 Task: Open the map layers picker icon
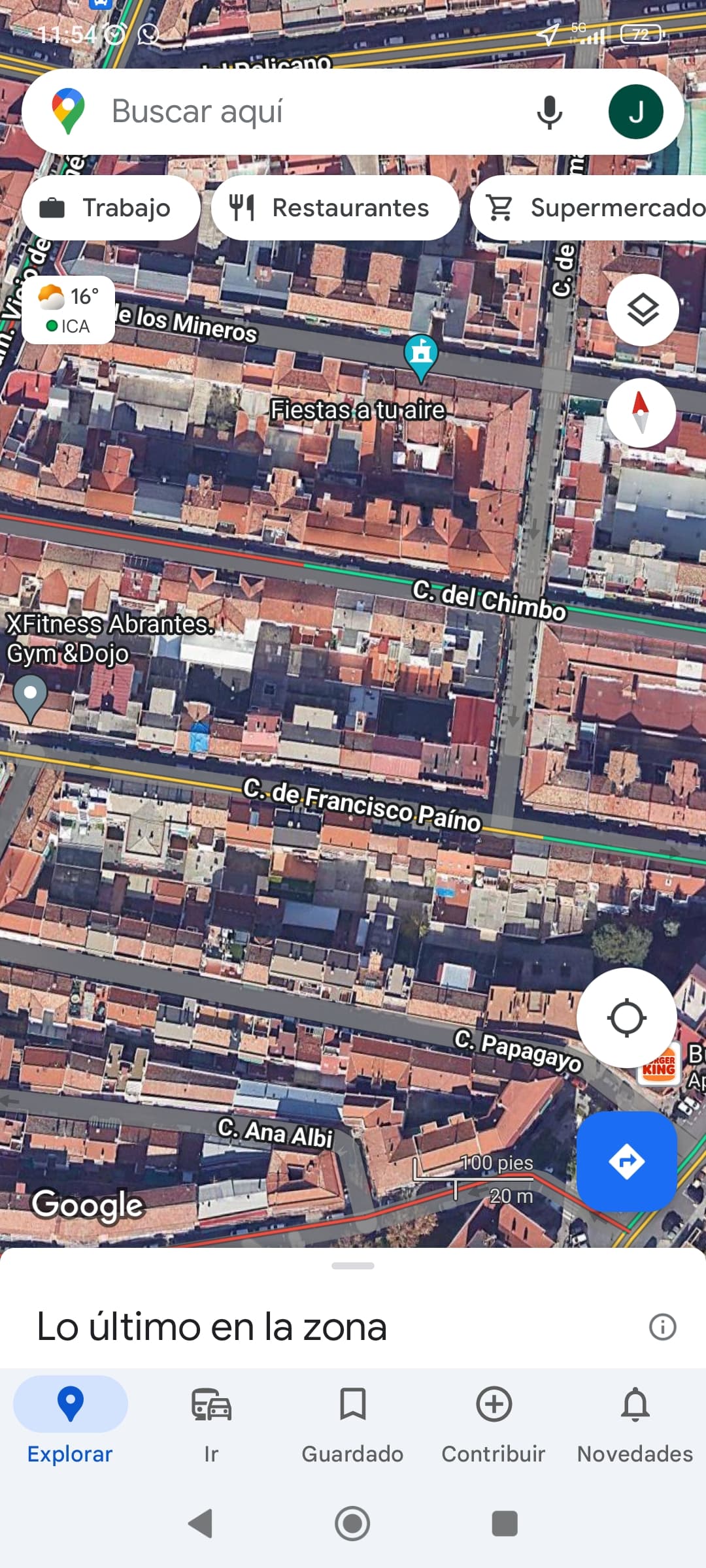point(642,310)
